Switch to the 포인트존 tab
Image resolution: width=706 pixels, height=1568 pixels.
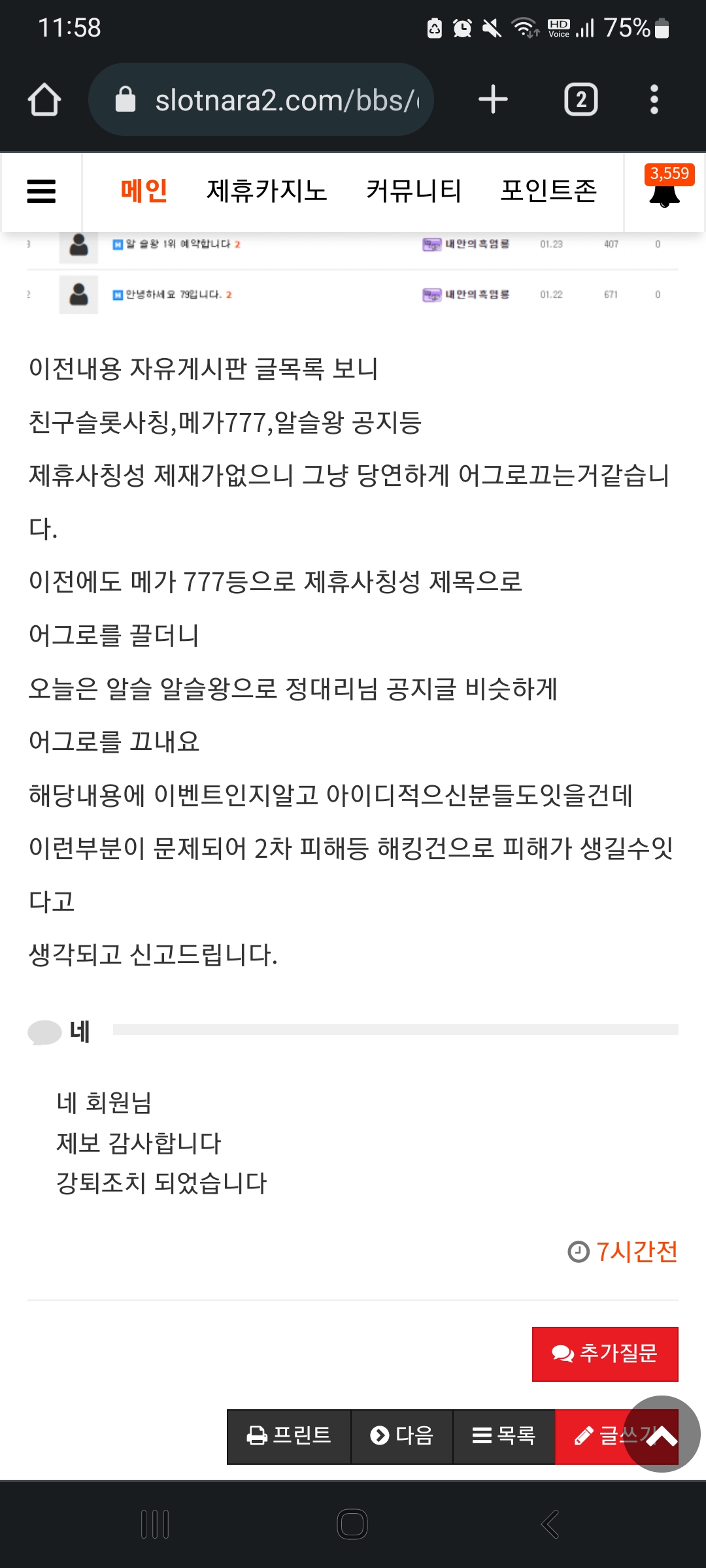pyautogui.click(x=548, y=191)
